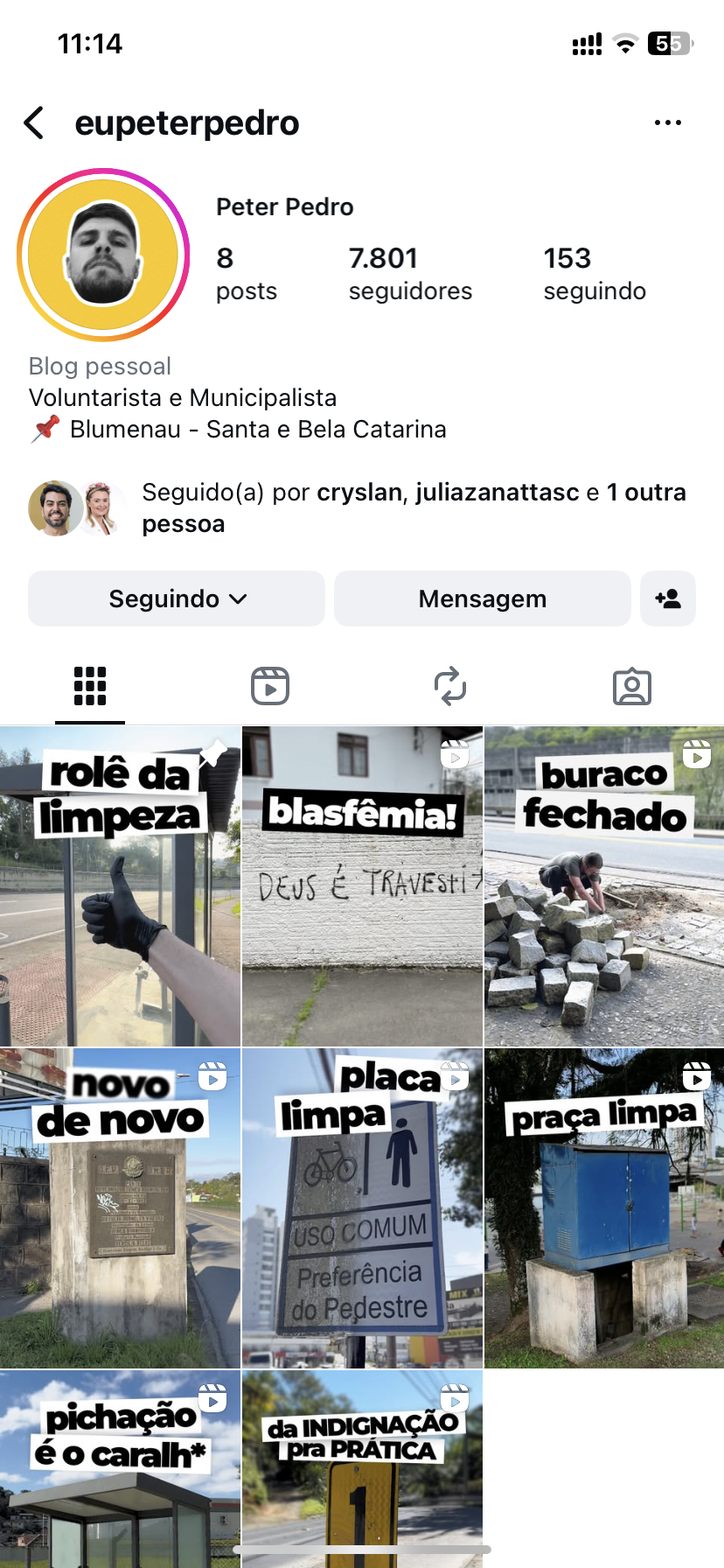Show suggested accounts with add-person button
Image resolution: width=724 pixels, height=1568 pixels.
point(667,598)
